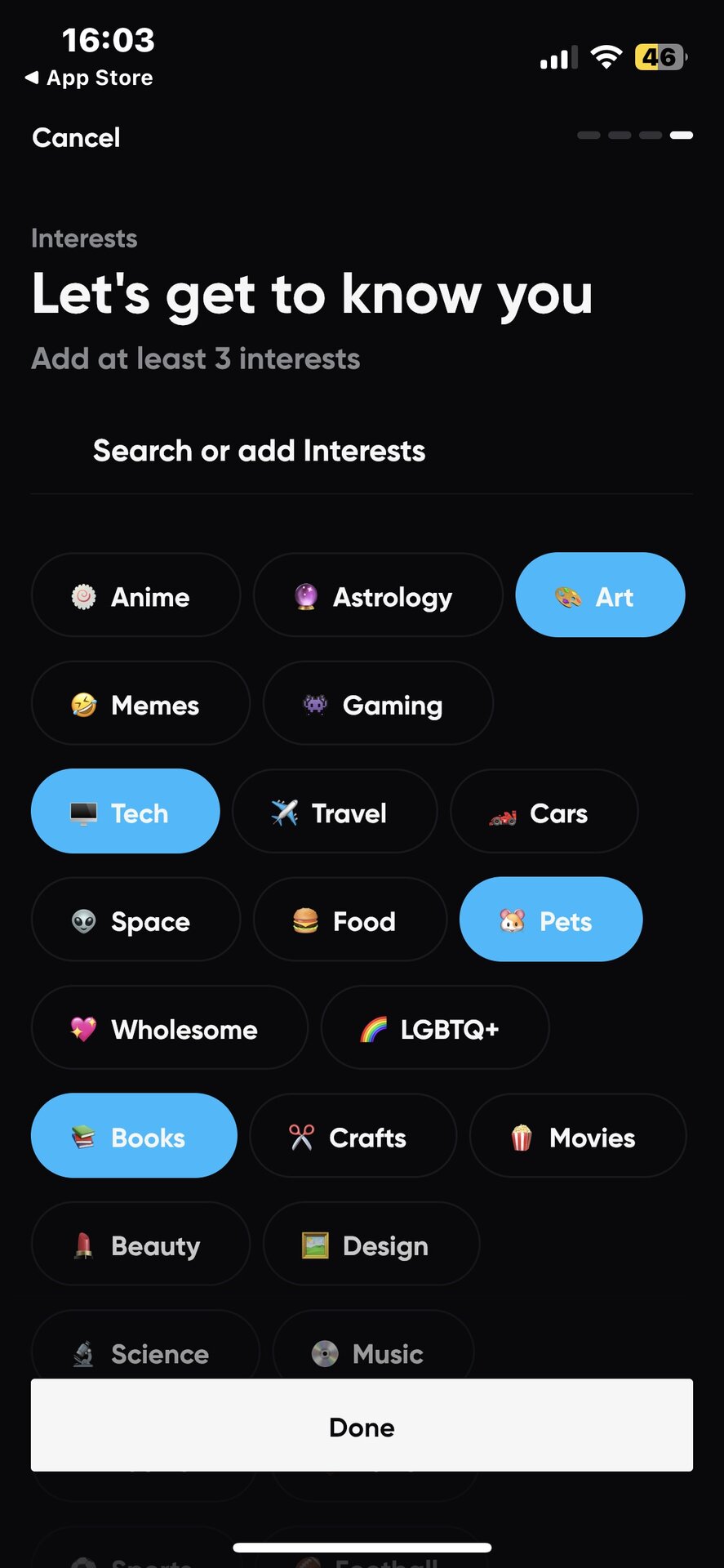Select the Anime interest chip
The height and width of the screenshot is (1568, 724).
pyautogui.click(x=135, y=595)
